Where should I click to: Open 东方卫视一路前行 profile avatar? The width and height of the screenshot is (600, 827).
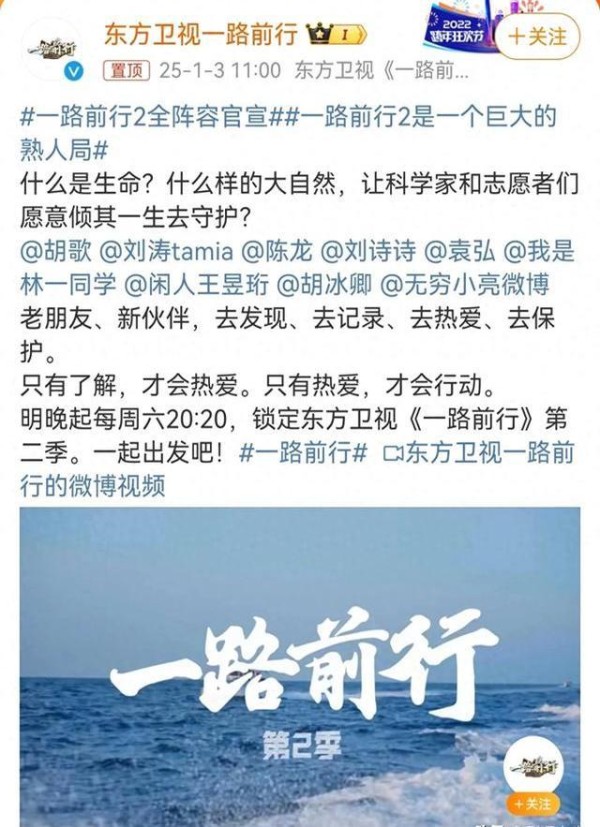pyautogui.click(x=54, y=47)
